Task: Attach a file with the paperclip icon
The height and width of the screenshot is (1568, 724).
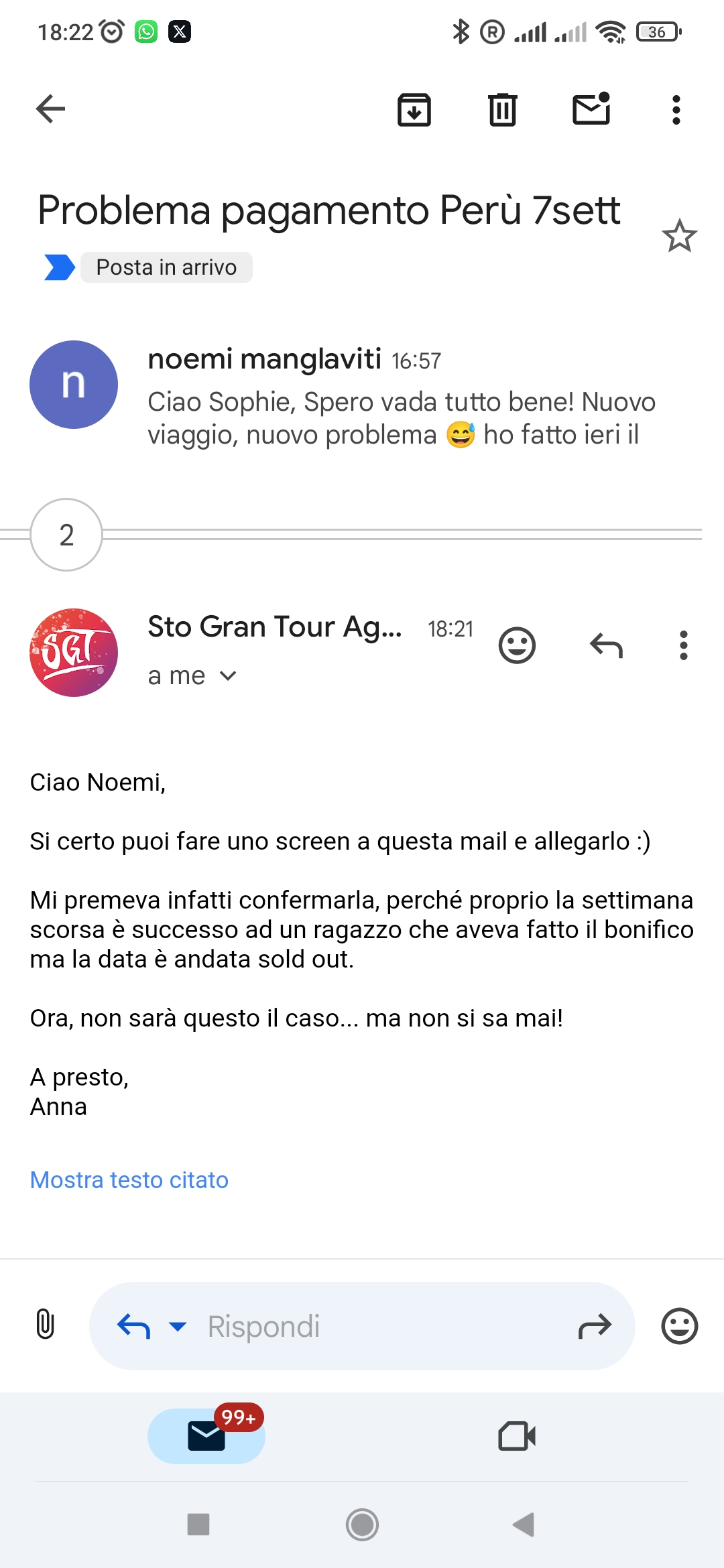Action: tap(45, 1325)
